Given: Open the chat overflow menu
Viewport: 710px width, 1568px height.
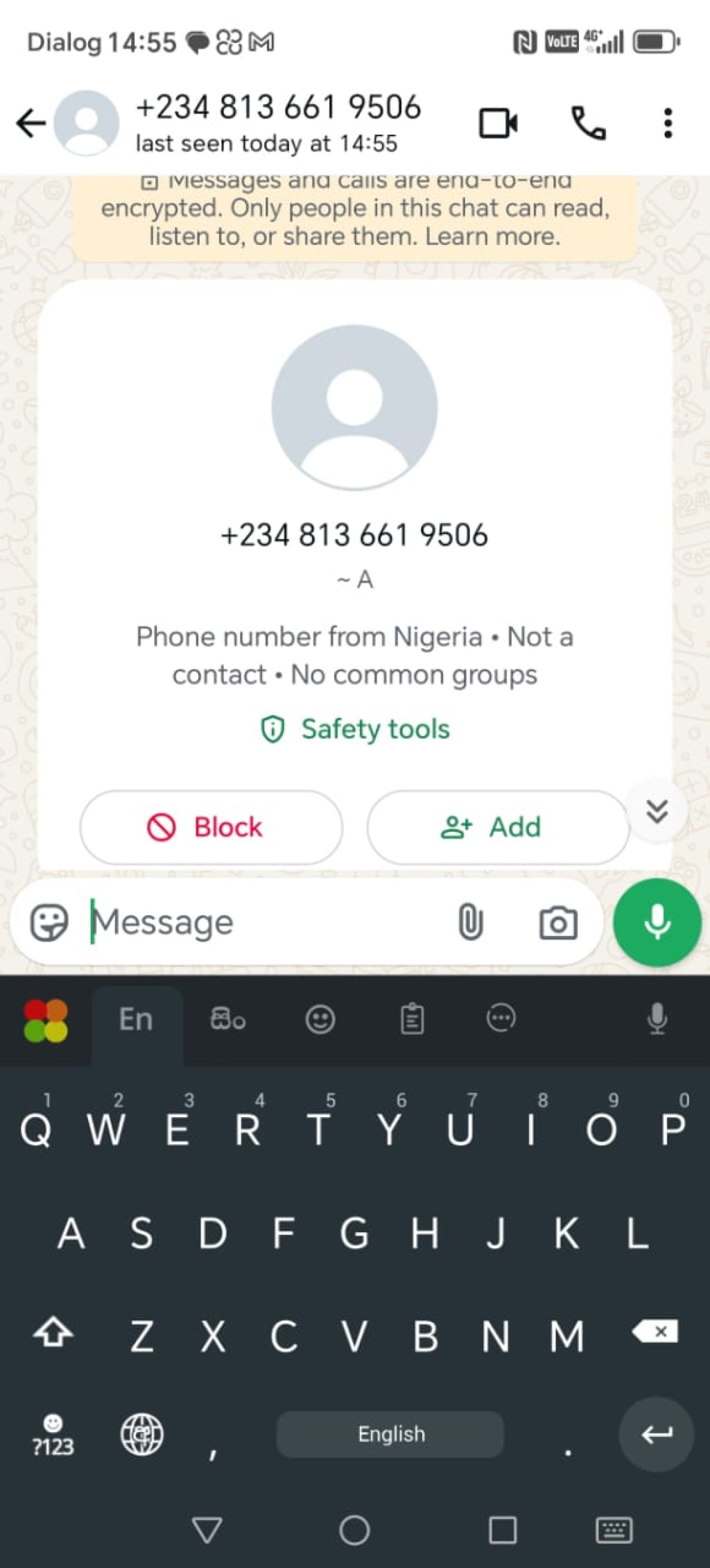Looking at the screenshot, I should tap(668, 123).
